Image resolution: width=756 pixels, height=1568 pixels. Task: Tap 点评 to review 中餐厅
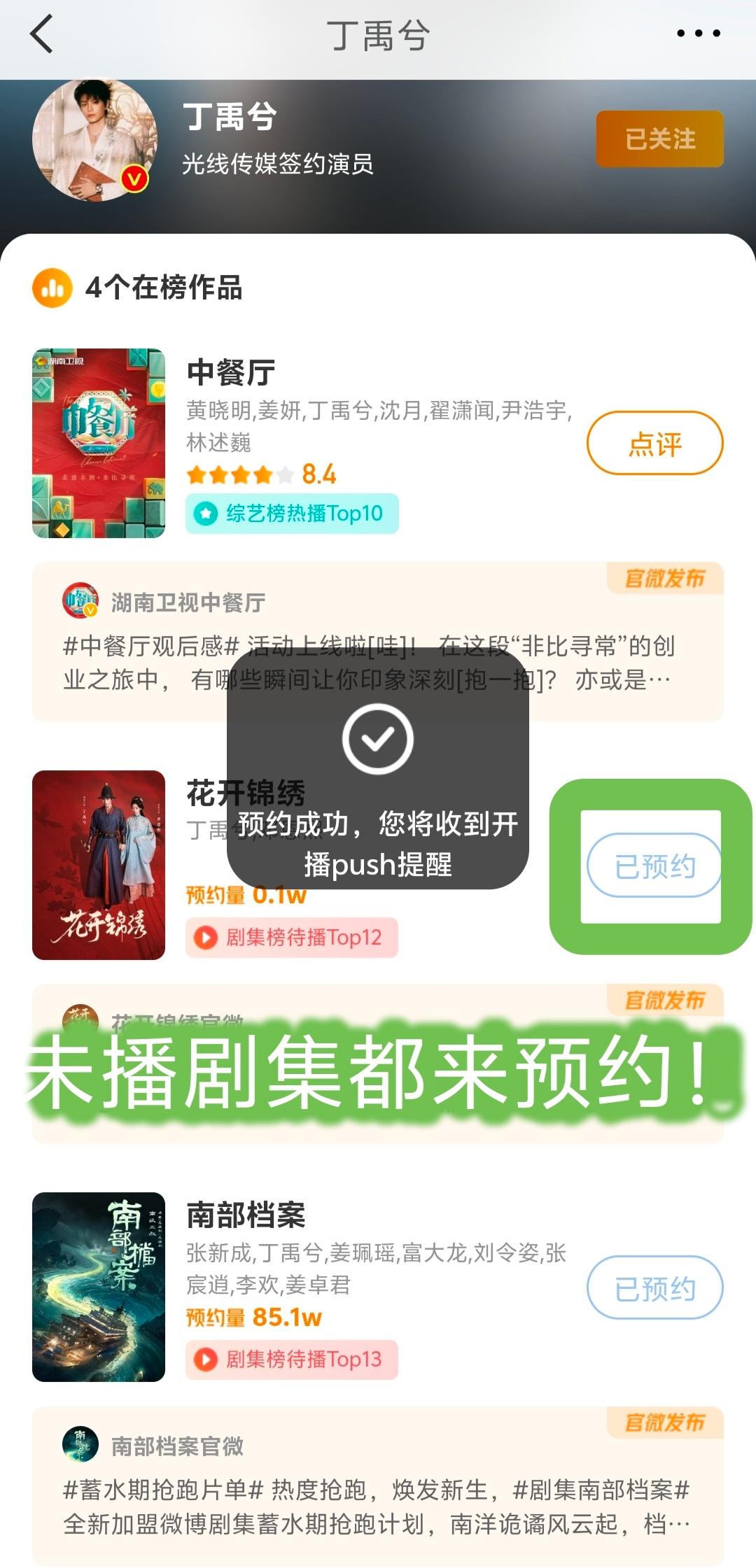(x=654, y=444)
